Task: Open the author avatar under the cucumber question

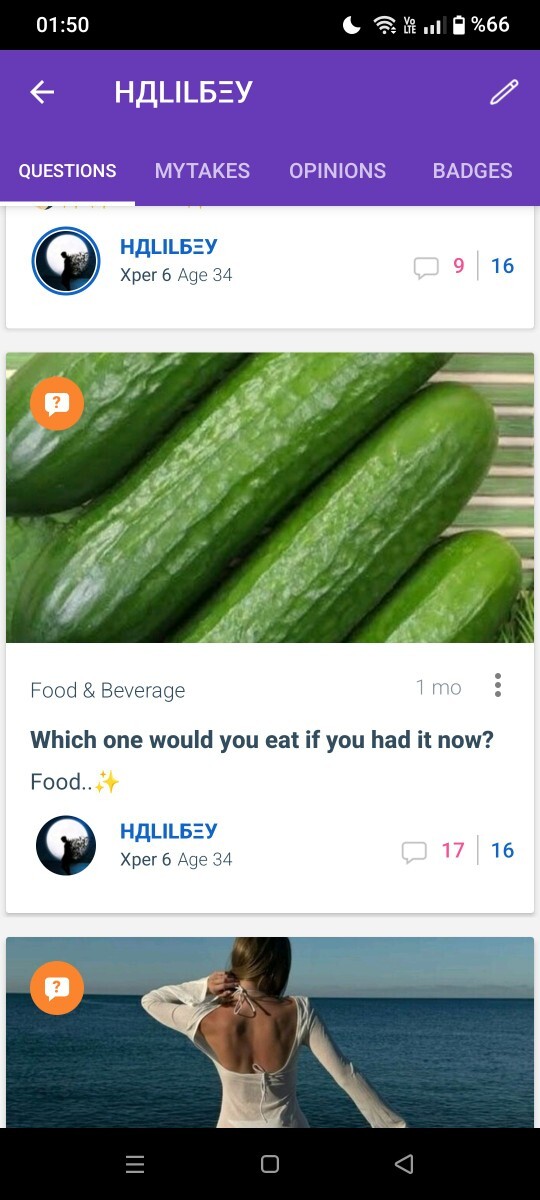Action: coord(66,845)
